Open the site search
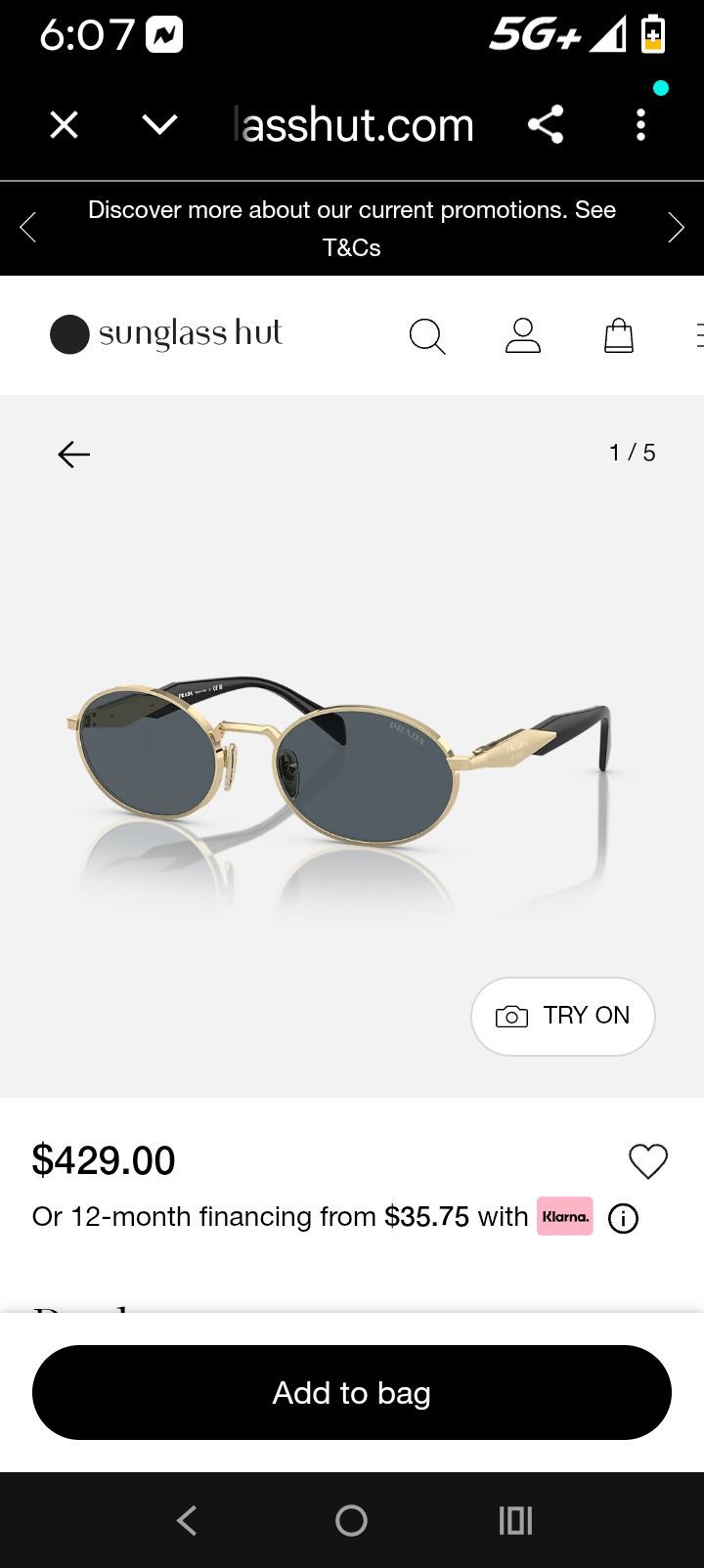 pos(427,336)
